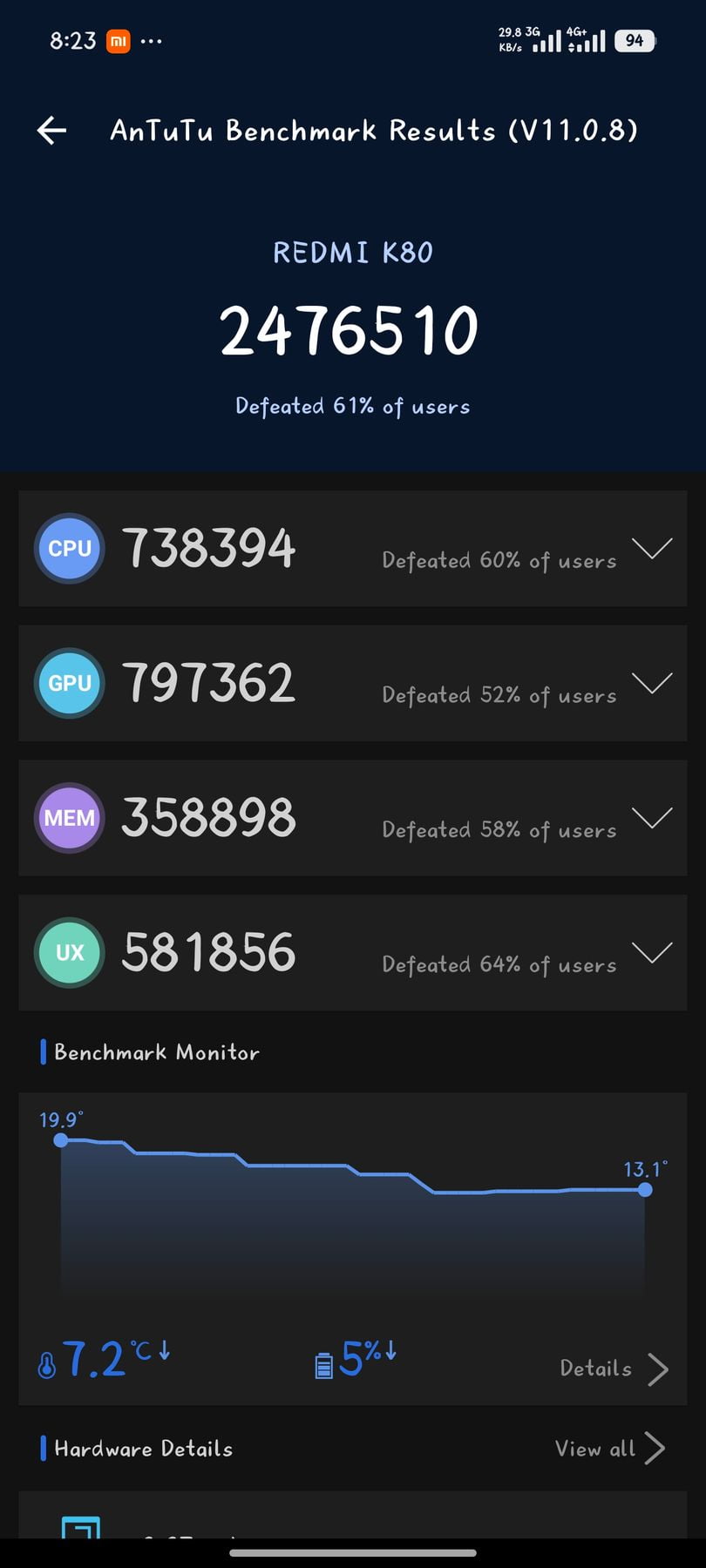Viewport: 706px width, 1568px height.
Task: Open Benchmark Monitor Details
Action: tap(614, 1369)
